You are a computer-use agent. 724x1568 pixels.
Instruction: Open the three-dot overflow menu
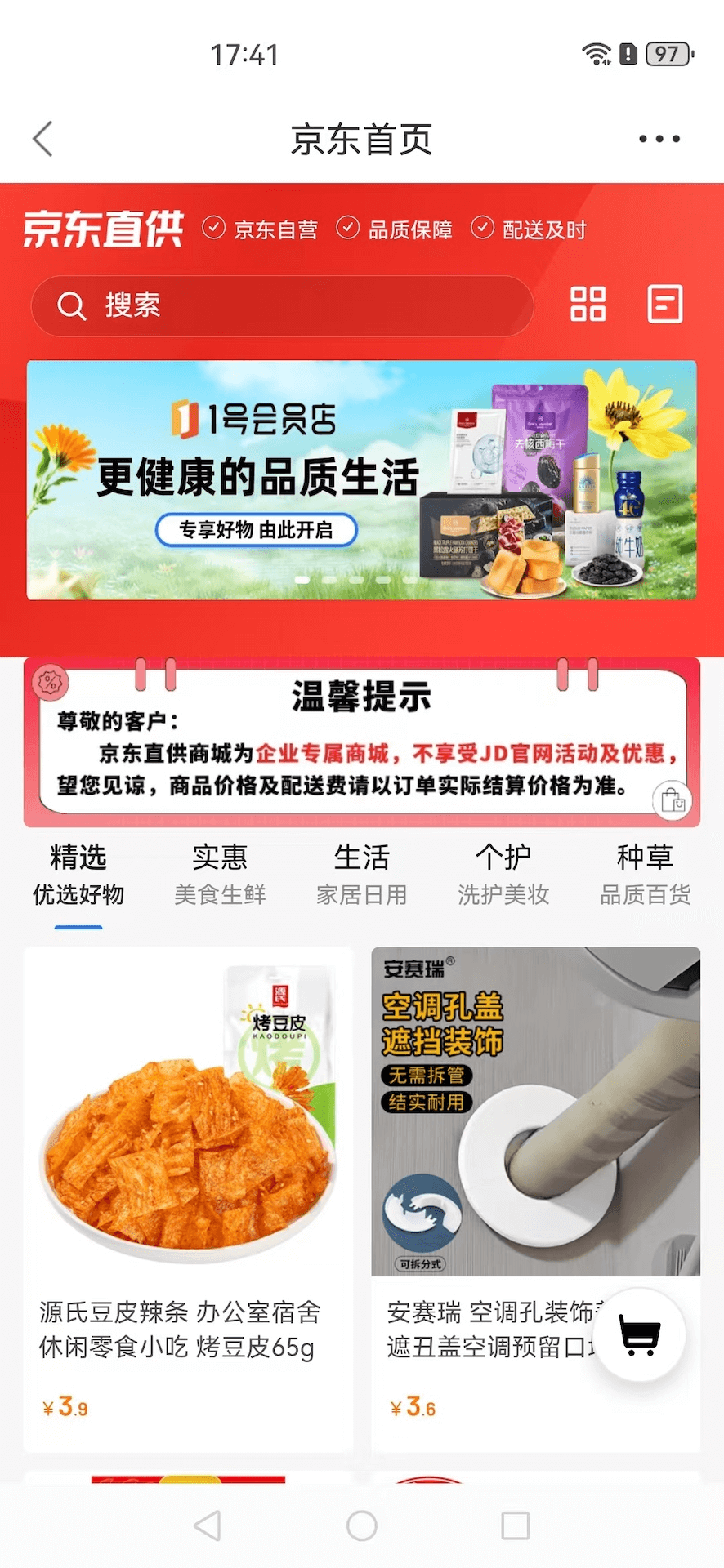(x=659, y=139)
